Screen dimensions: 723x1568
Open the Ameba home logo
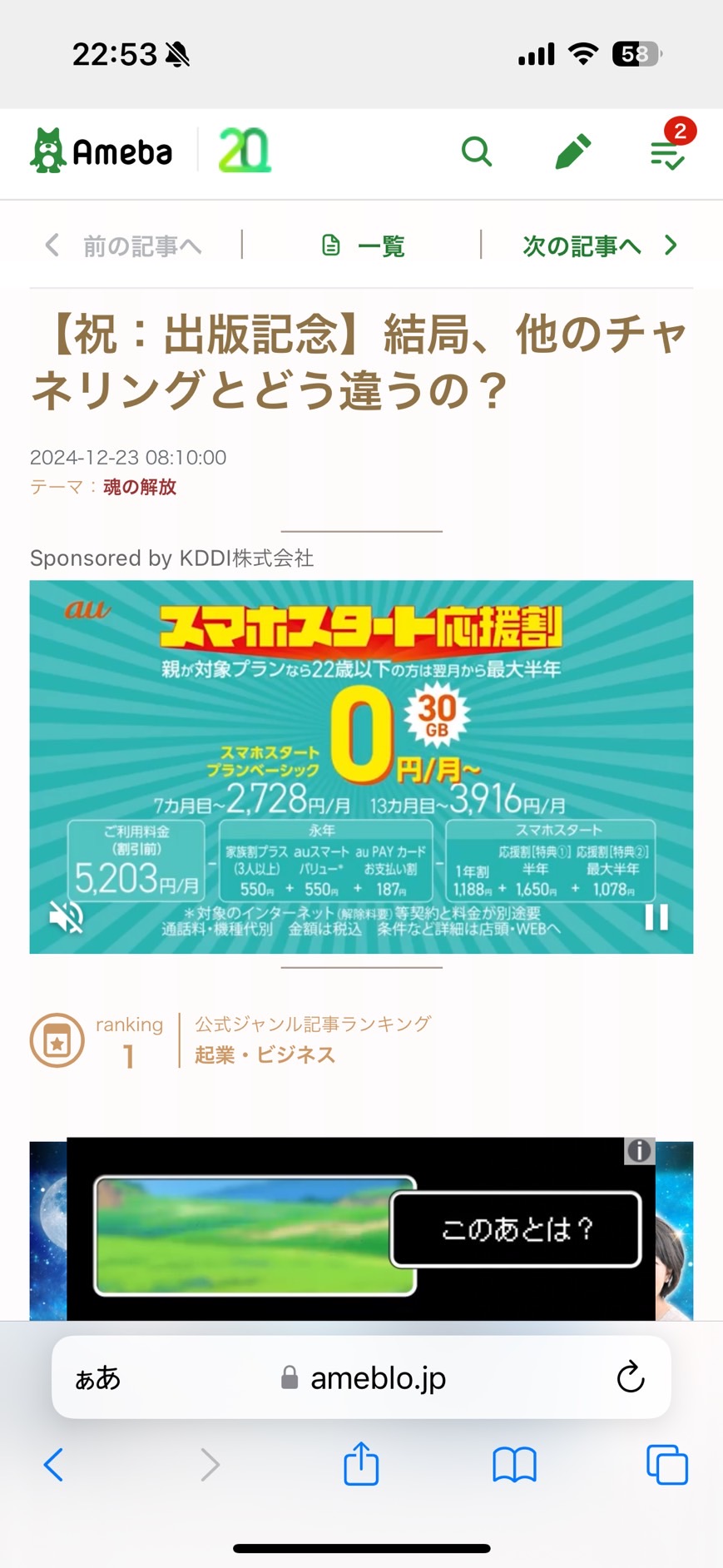coord(102,151)
